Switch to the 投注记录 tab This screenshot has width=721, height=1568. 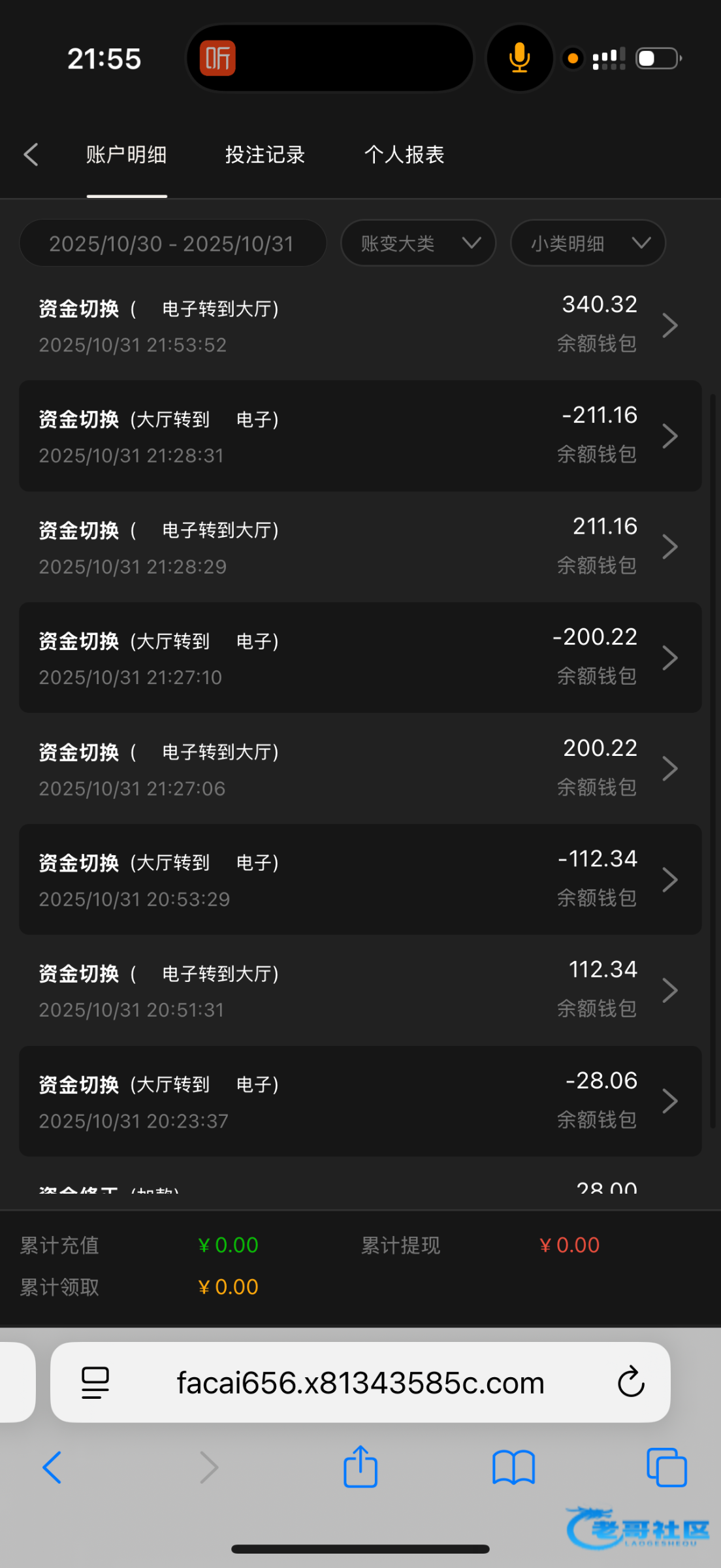[265, 155]
